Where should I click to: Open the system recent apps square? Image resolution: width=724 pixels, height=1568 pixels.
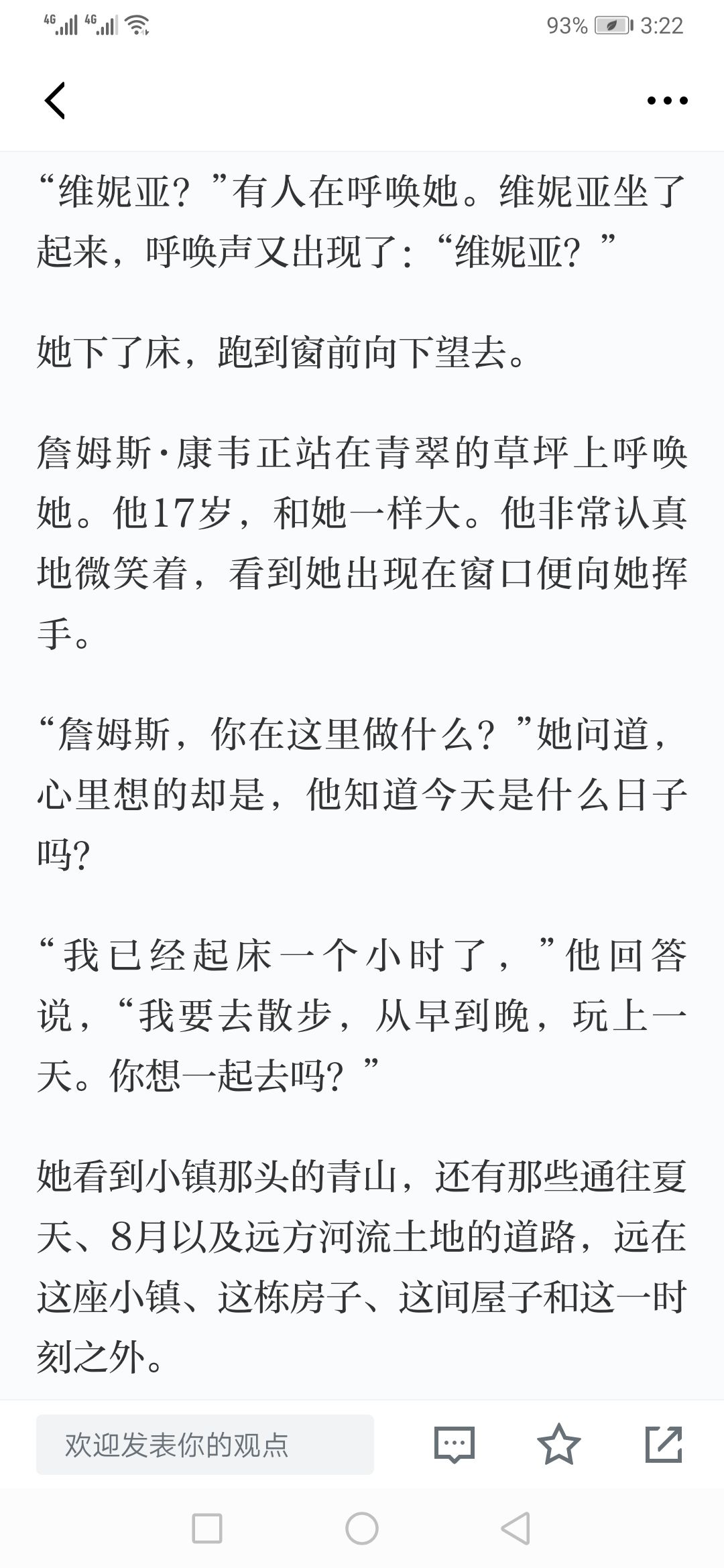point(207,1528)
